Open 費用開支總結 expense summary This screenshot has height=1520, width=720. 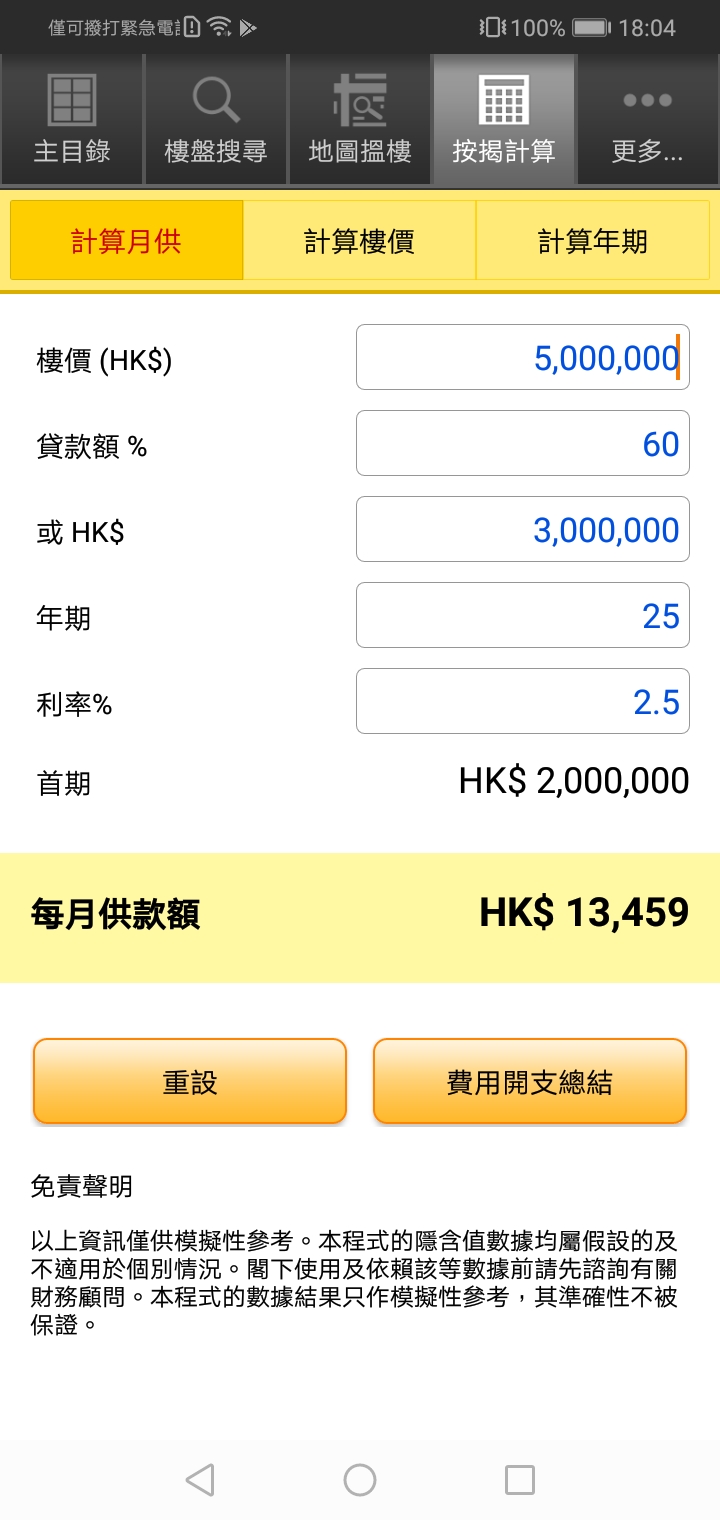(x=530, y=1081)
